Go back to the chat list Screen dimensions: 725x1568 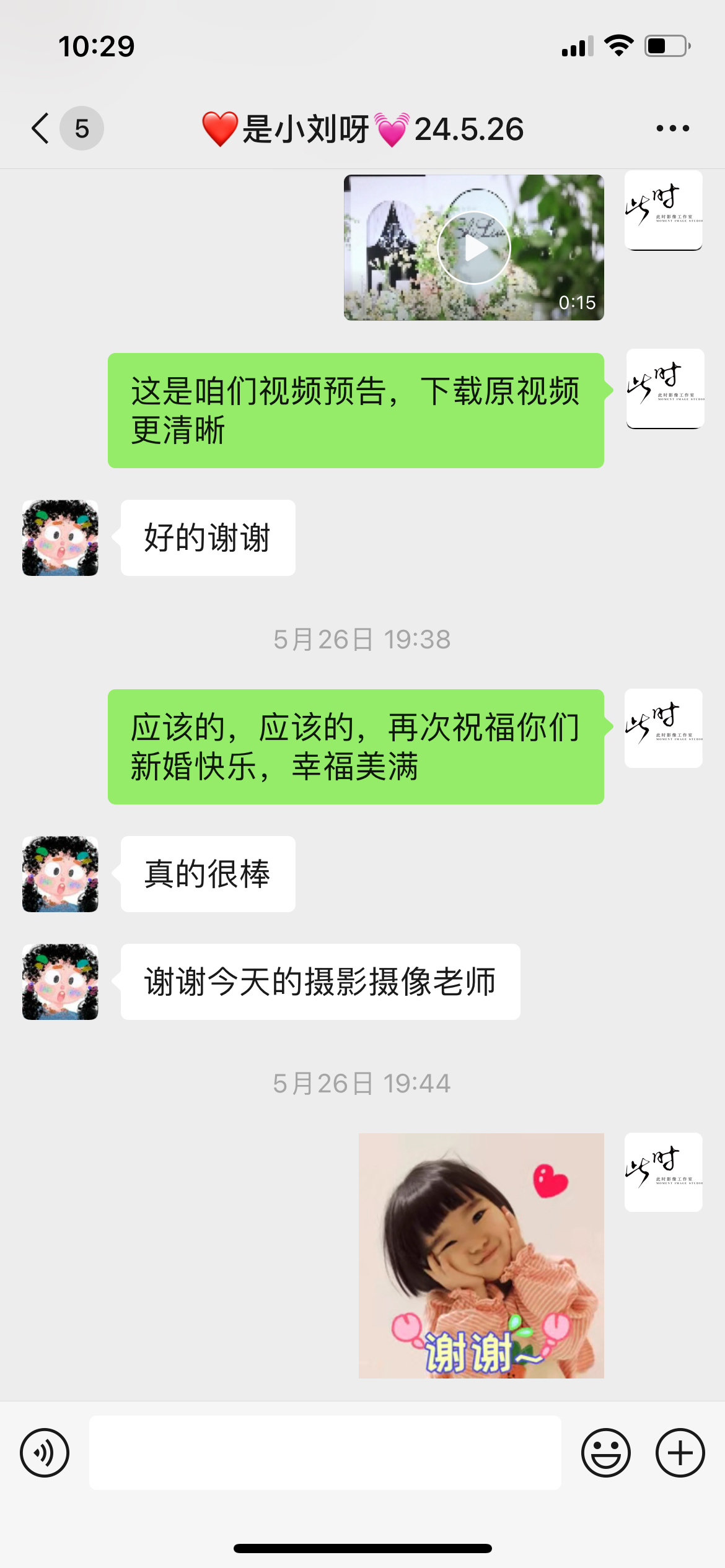pyautogui.click(x=41, y=129)
